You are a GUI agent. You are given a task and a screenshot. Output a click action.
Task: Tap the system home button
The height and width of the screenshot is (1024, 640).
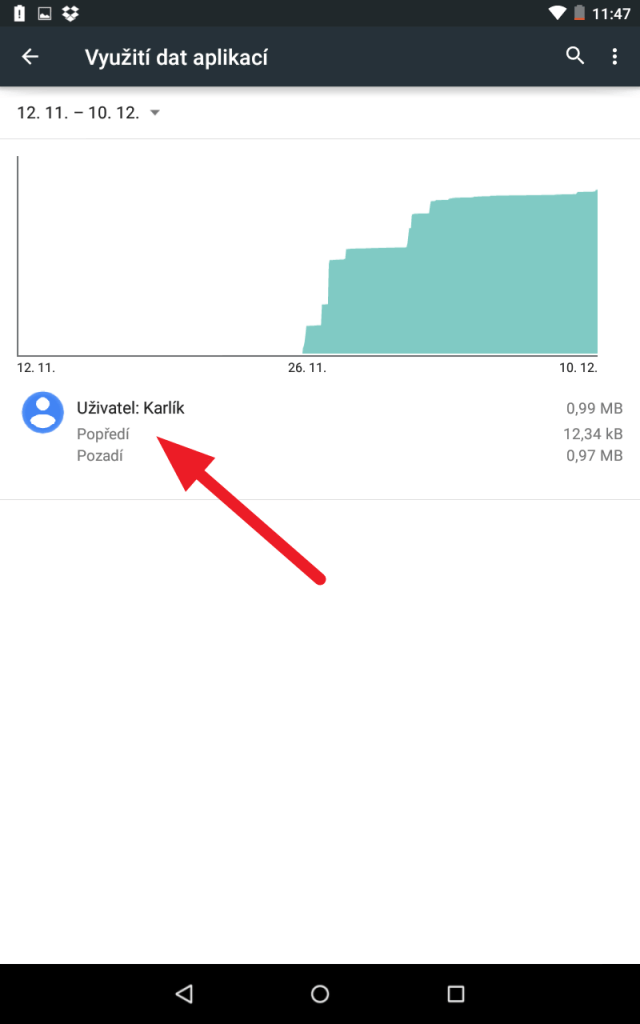point(320,994)
